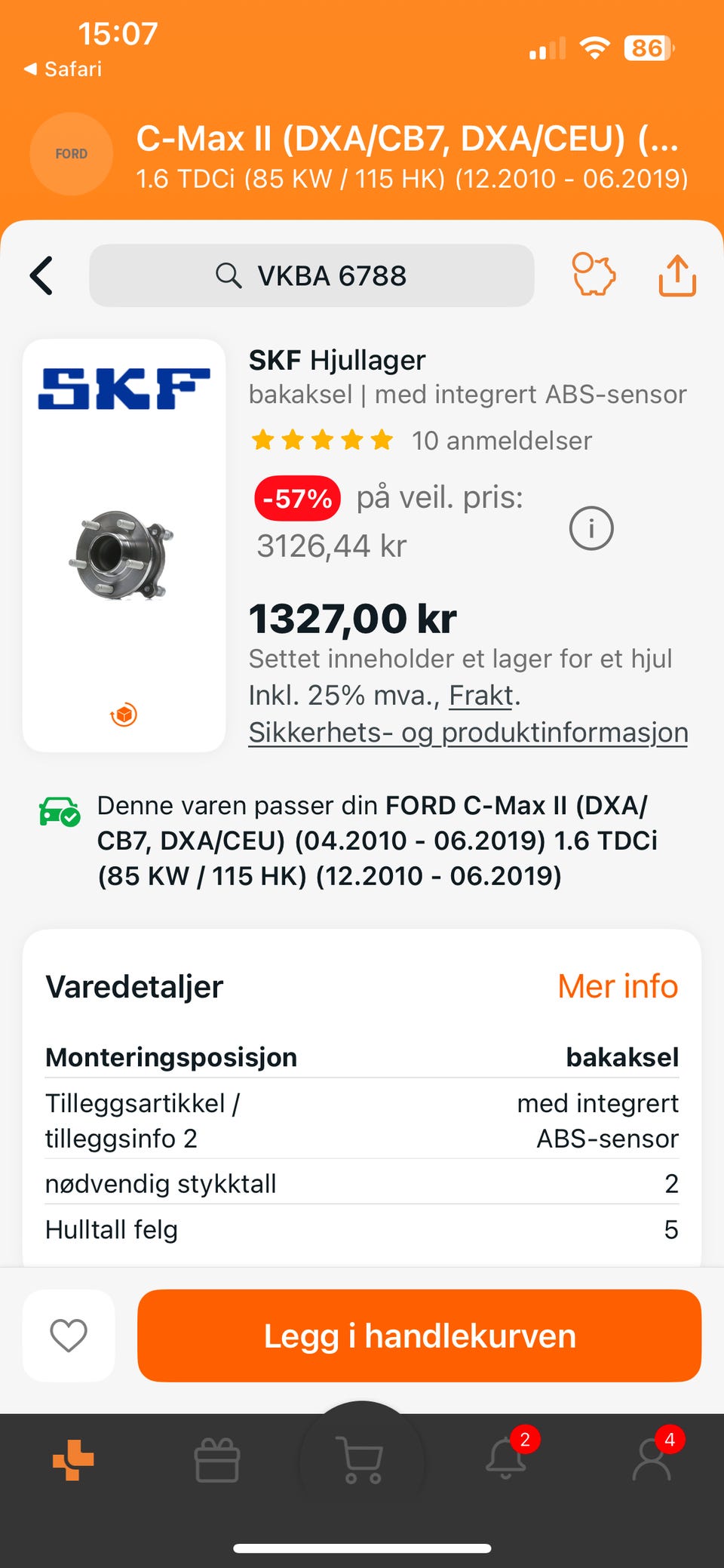Viewport: 724px width, 1568px height.
Task: Add the product to favorites with heart
Action: pos(69,1336)
